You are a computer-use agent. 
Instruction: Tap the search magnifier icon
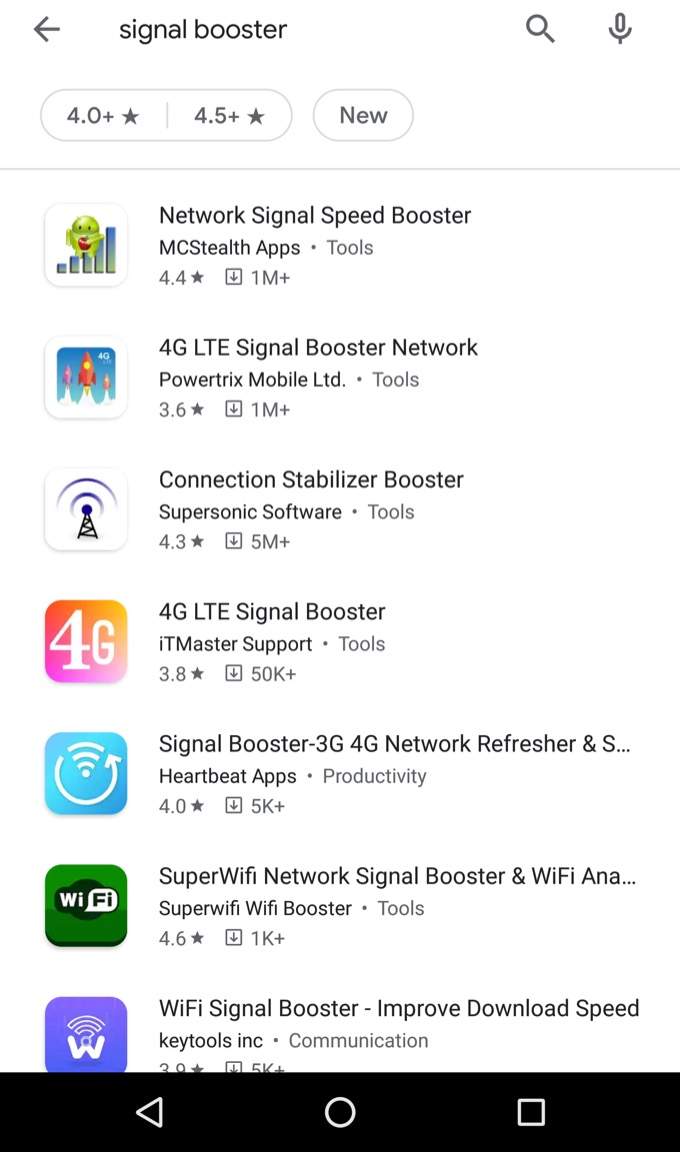(x=540, y=30)
